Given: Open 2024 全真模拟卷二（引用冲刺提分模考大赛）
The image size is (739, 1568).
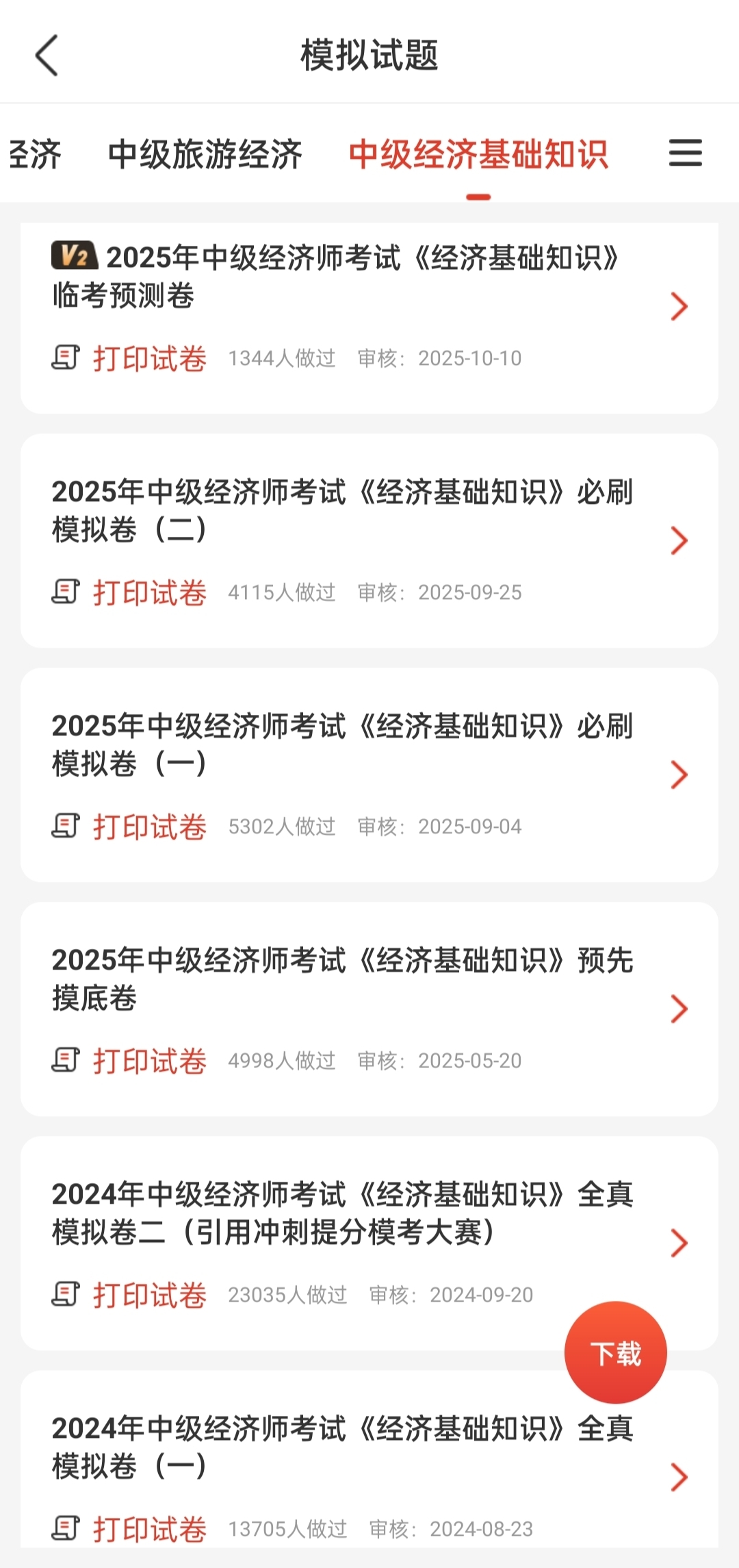Looking at the screenshot, I should pyautogui.click(x=342, y=1213).
